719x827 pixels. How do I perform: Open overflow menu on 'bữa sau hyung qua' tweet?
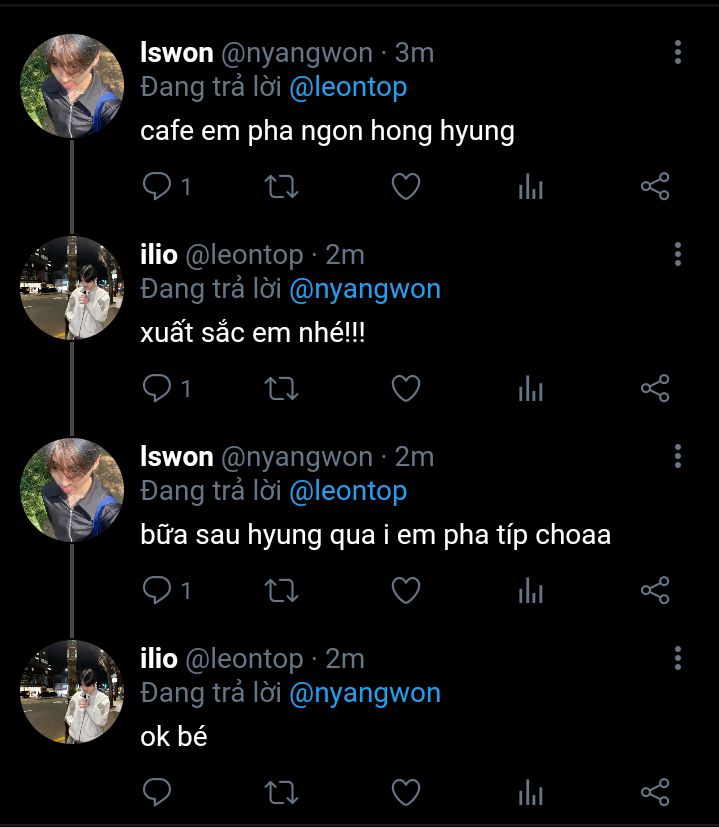point(678,456)
